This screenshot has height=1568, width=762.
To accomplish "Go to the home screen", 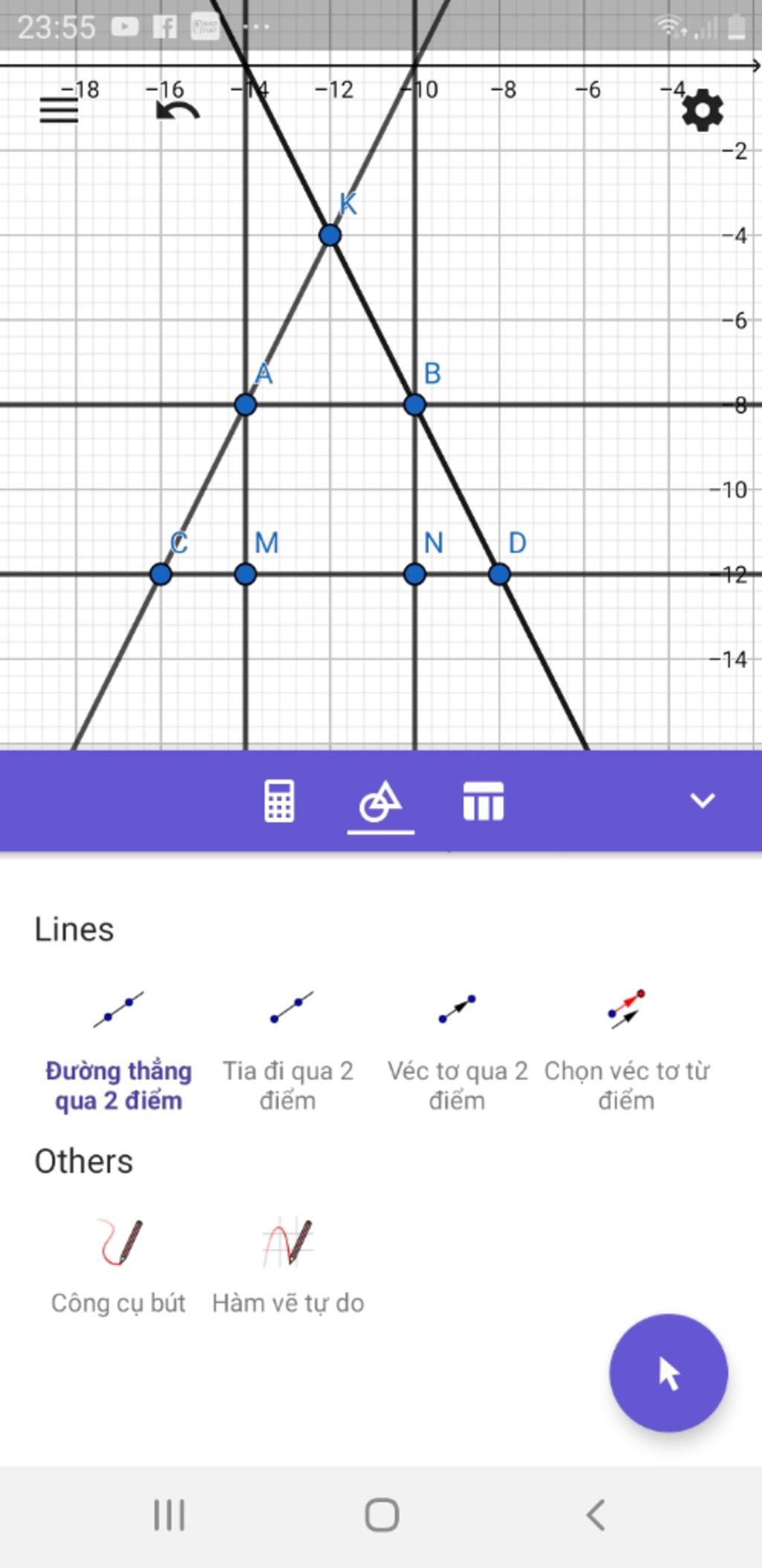I will [381, 1514].
